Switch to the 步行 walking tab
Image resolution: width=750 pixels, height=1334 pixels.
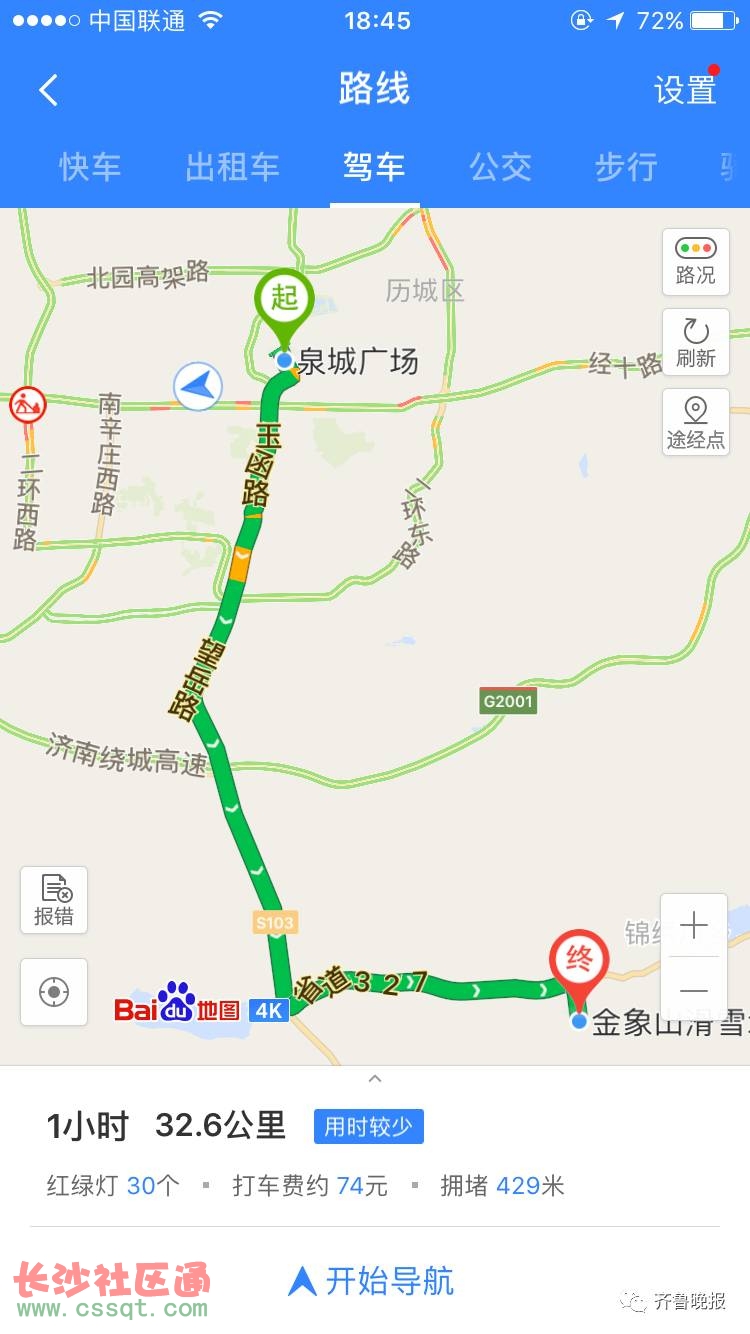pos(626,167)
